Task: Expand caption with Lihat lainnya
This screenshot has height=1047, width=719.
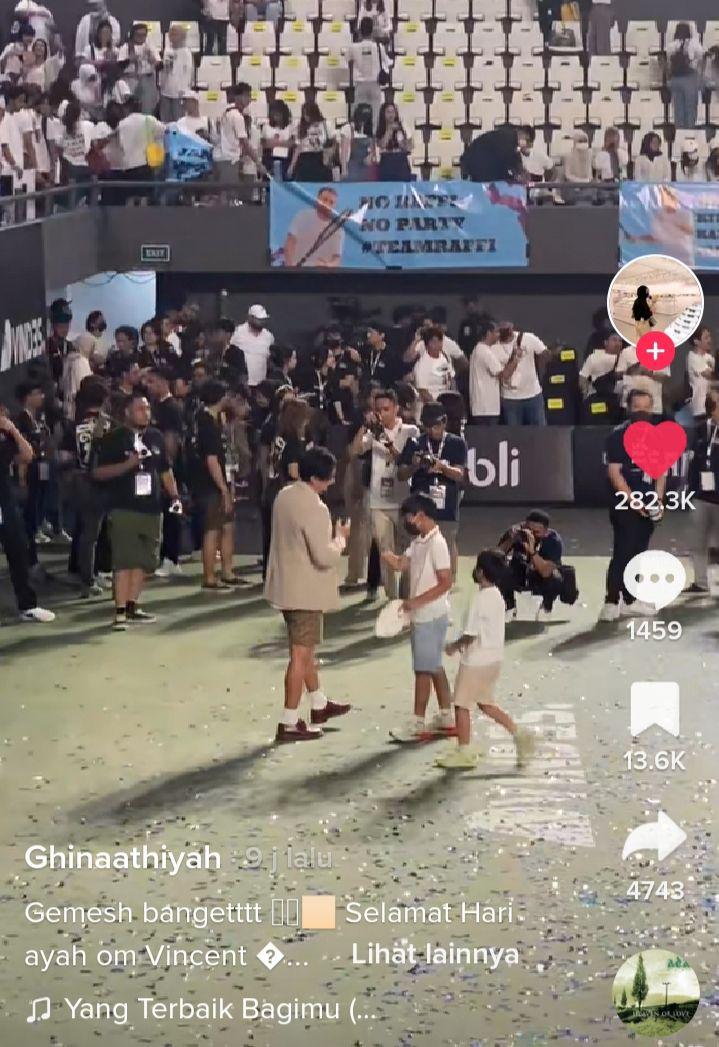Action: click(435, 954)
